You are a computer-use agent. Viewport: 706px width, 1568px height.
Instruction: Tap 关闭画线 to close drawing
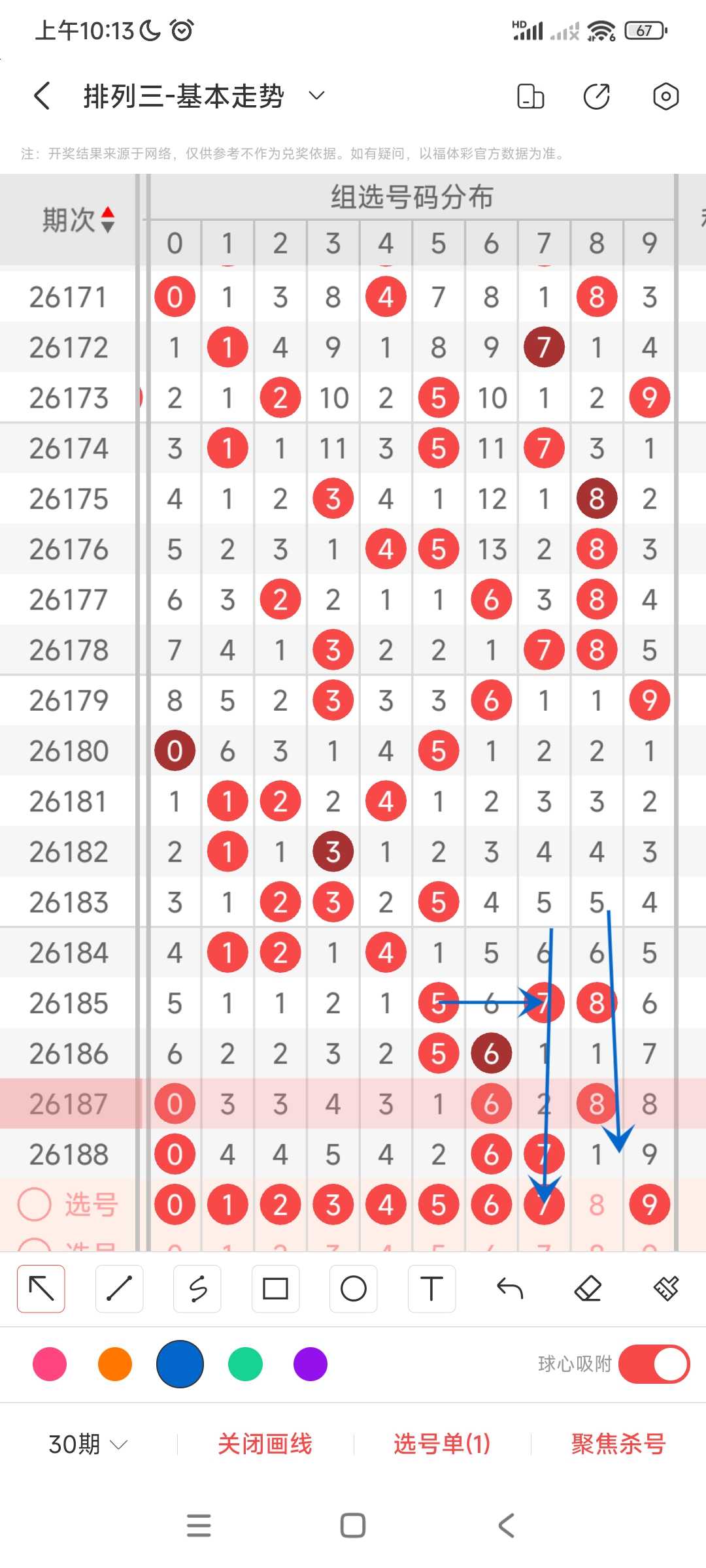(x=265, y=1444)
